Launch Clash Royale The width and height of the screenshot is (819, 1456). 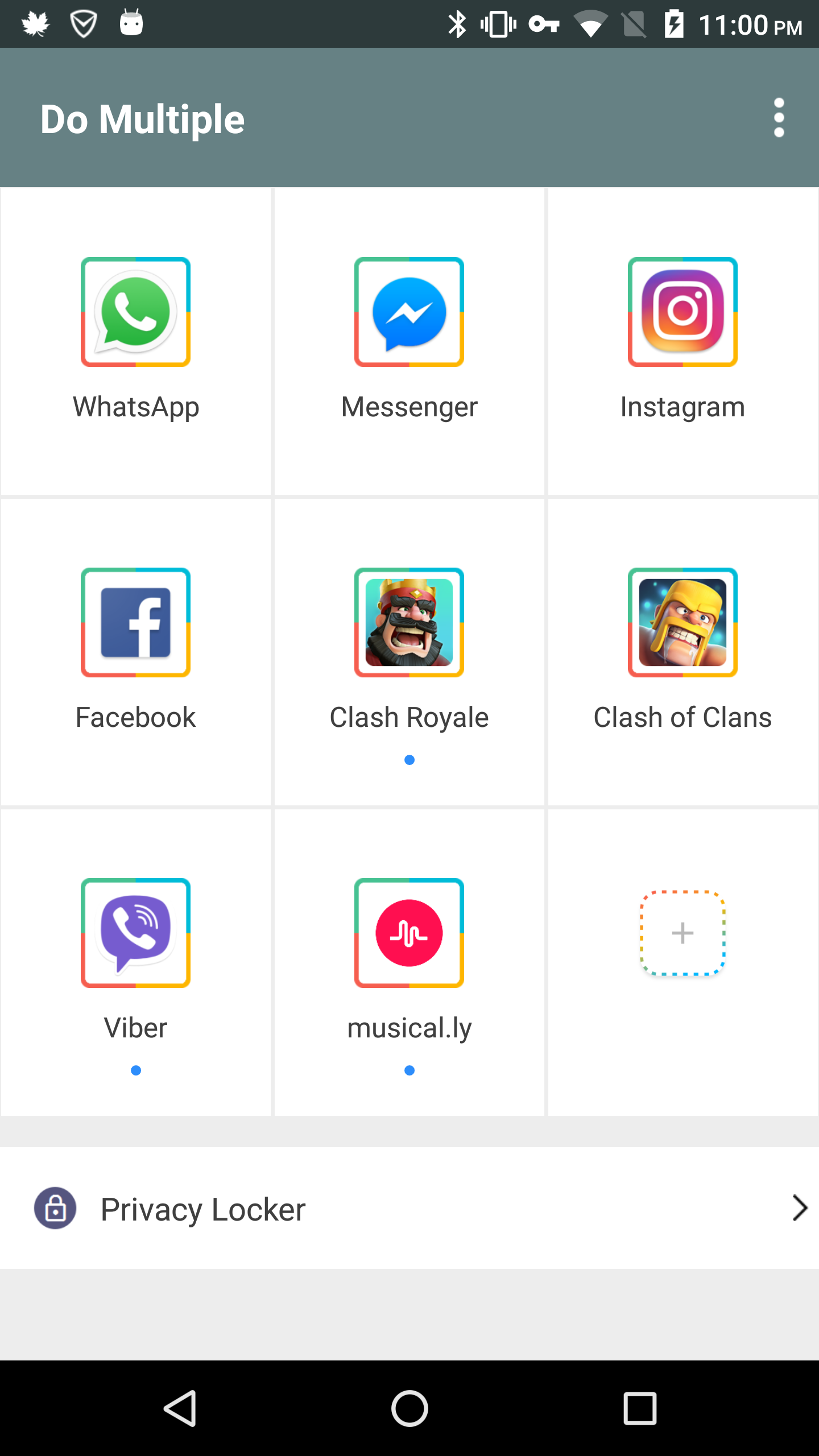coord(409,652)
